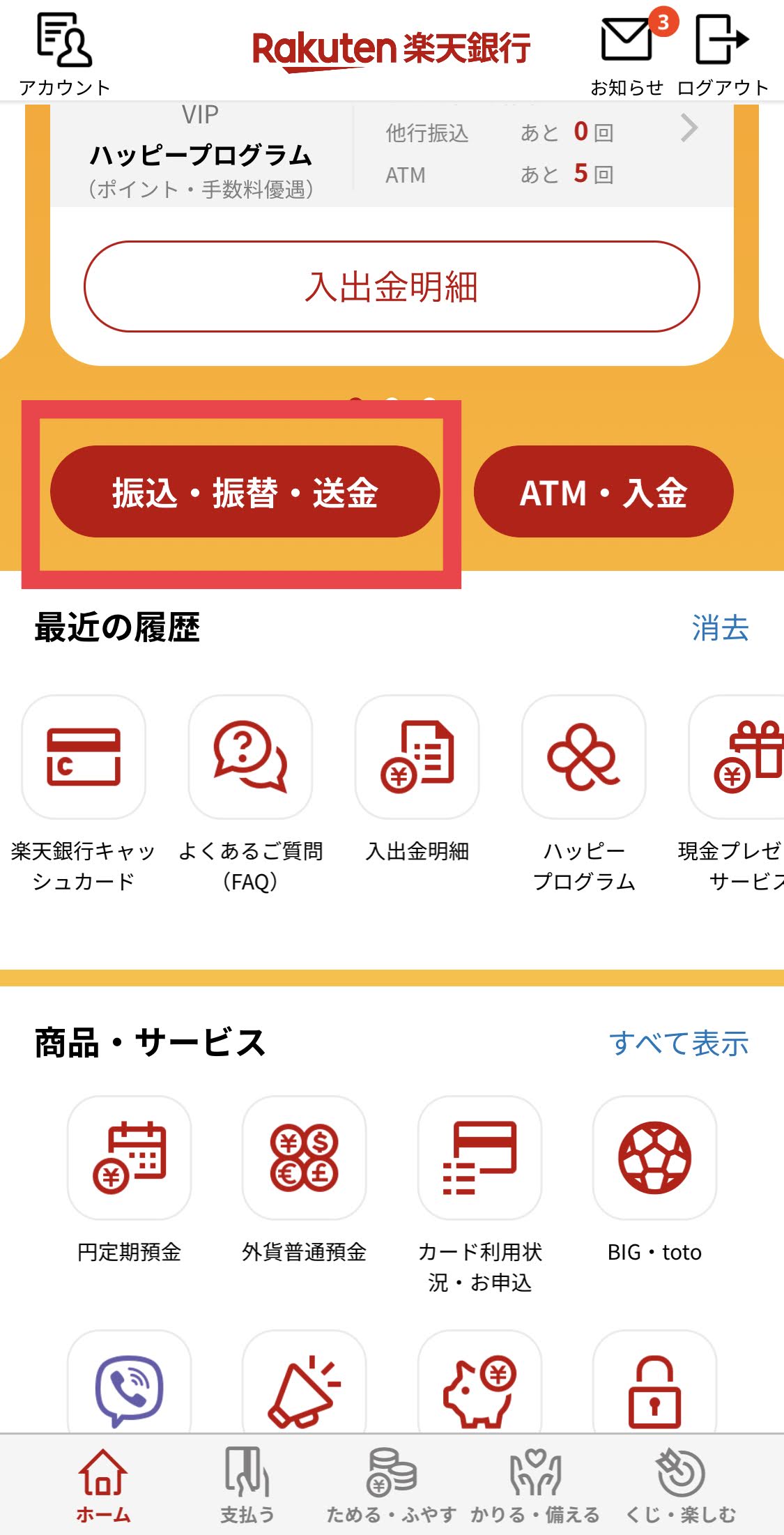Show all services via すべて表示

[x=679, y=1044]
